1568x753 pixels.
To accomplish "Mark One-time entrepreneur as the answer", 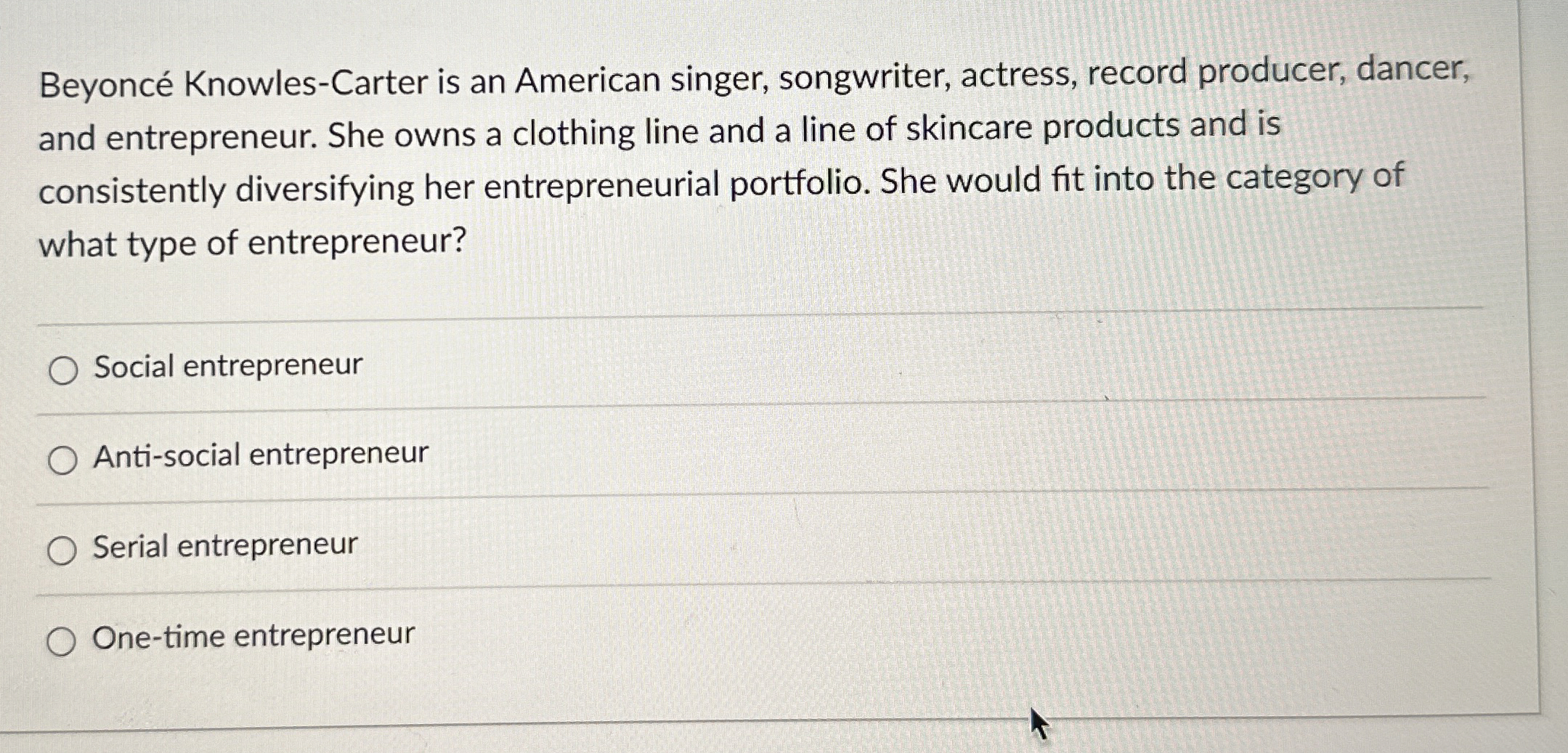I will [61, 641].
